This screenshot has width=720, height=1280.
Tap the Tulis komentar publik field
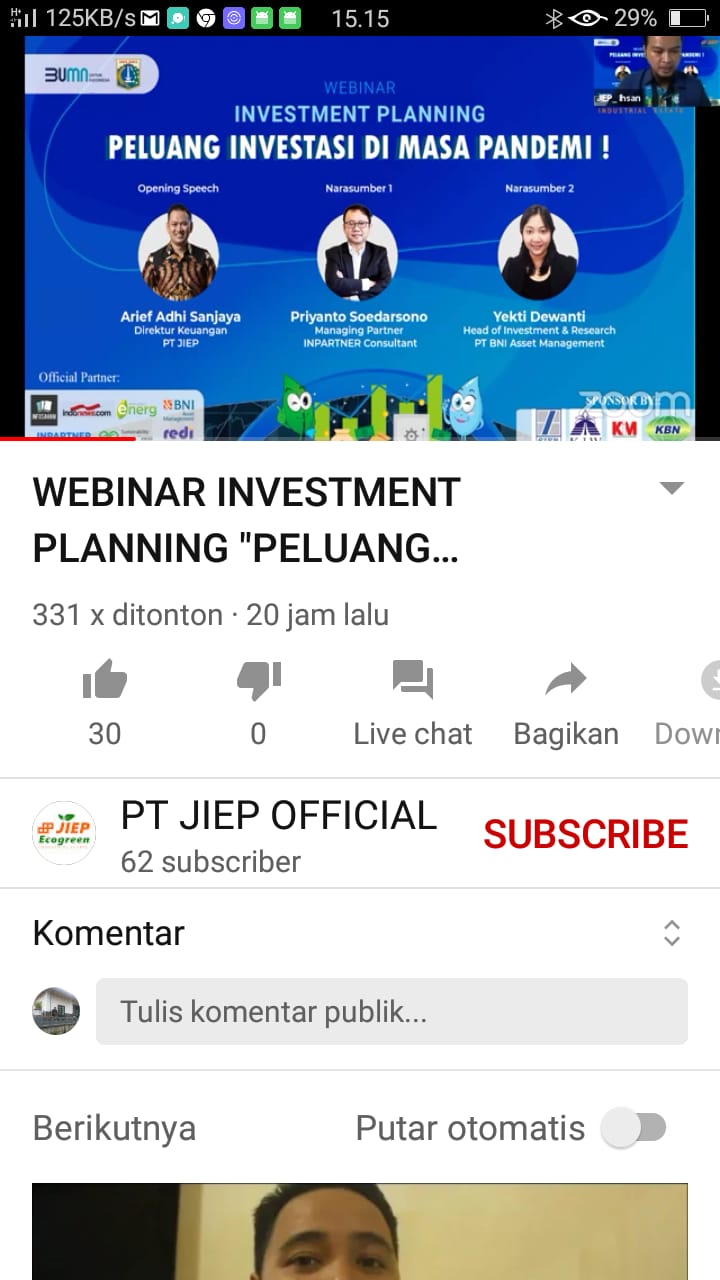[392, 1012]
